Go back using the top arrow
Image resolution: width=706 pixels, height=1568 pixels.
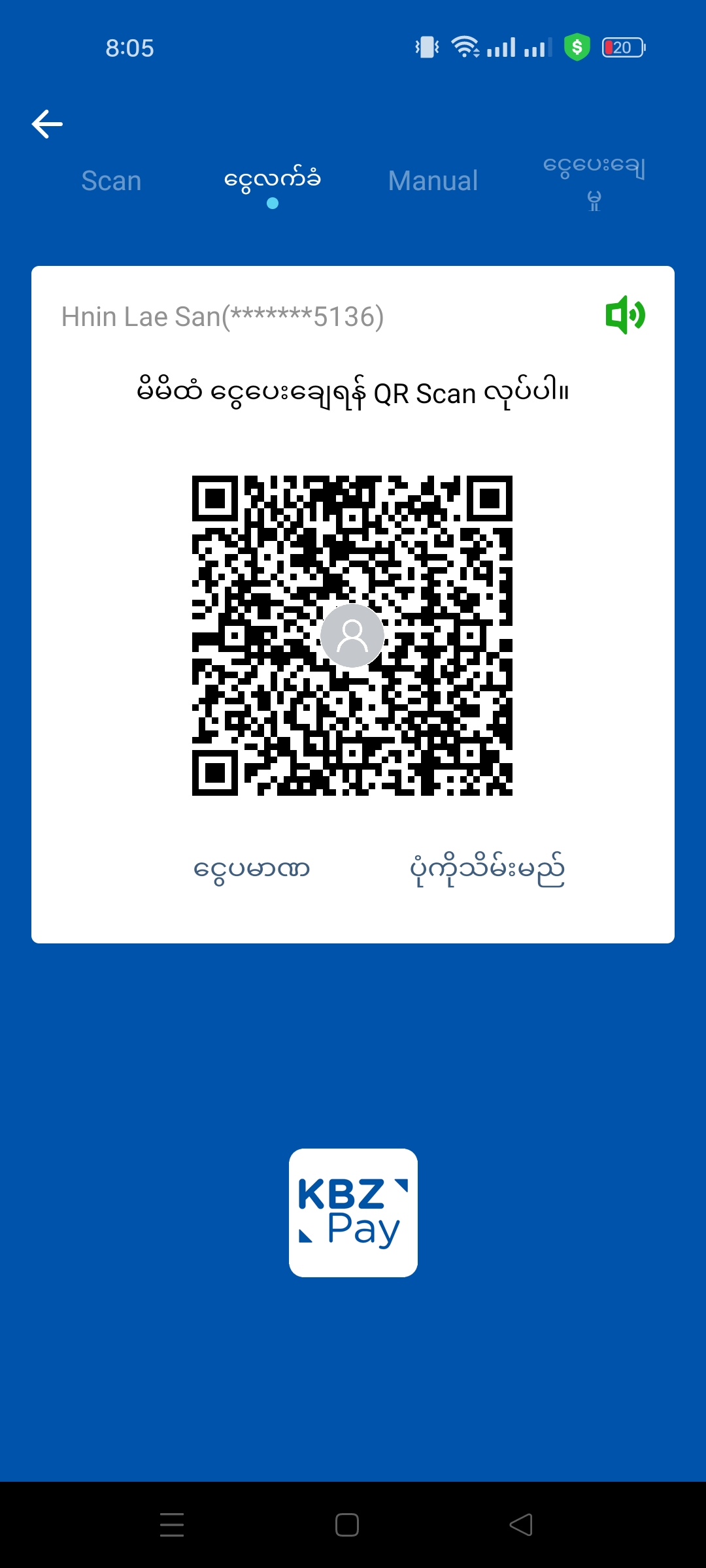pos(47,124)
